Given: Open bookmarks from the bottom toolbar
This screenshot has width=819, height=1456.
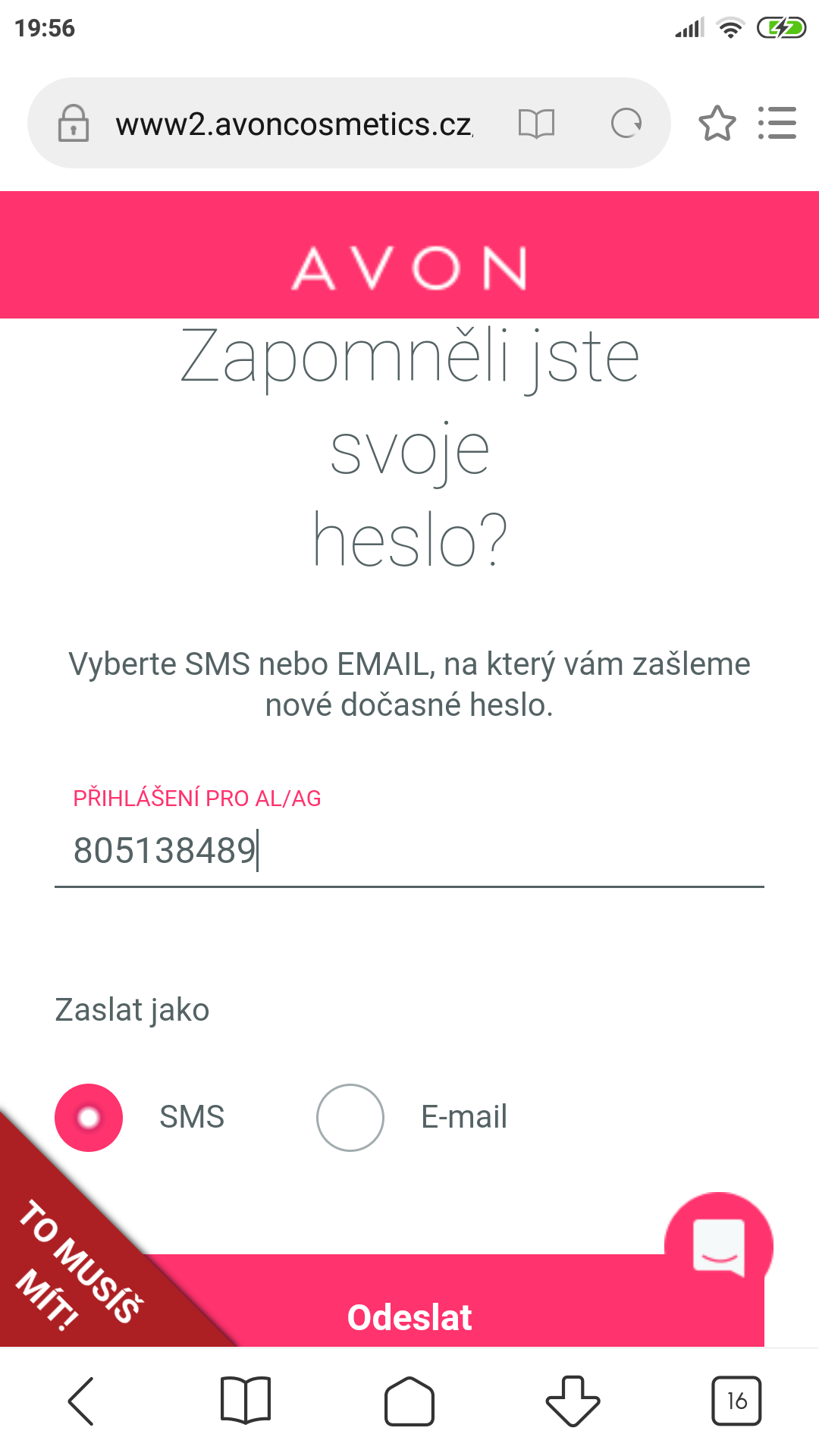Looking at the screenshot, I should 245,1401.
